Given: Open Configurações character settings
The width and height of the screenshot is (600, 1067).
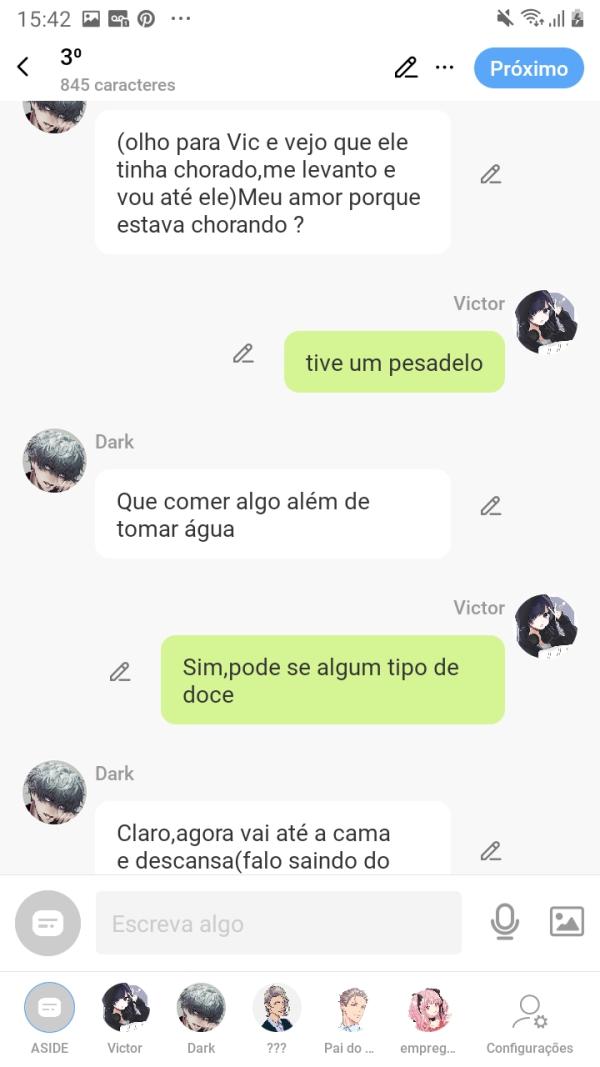Looking at the screenshot, I should pos(529,1018).
